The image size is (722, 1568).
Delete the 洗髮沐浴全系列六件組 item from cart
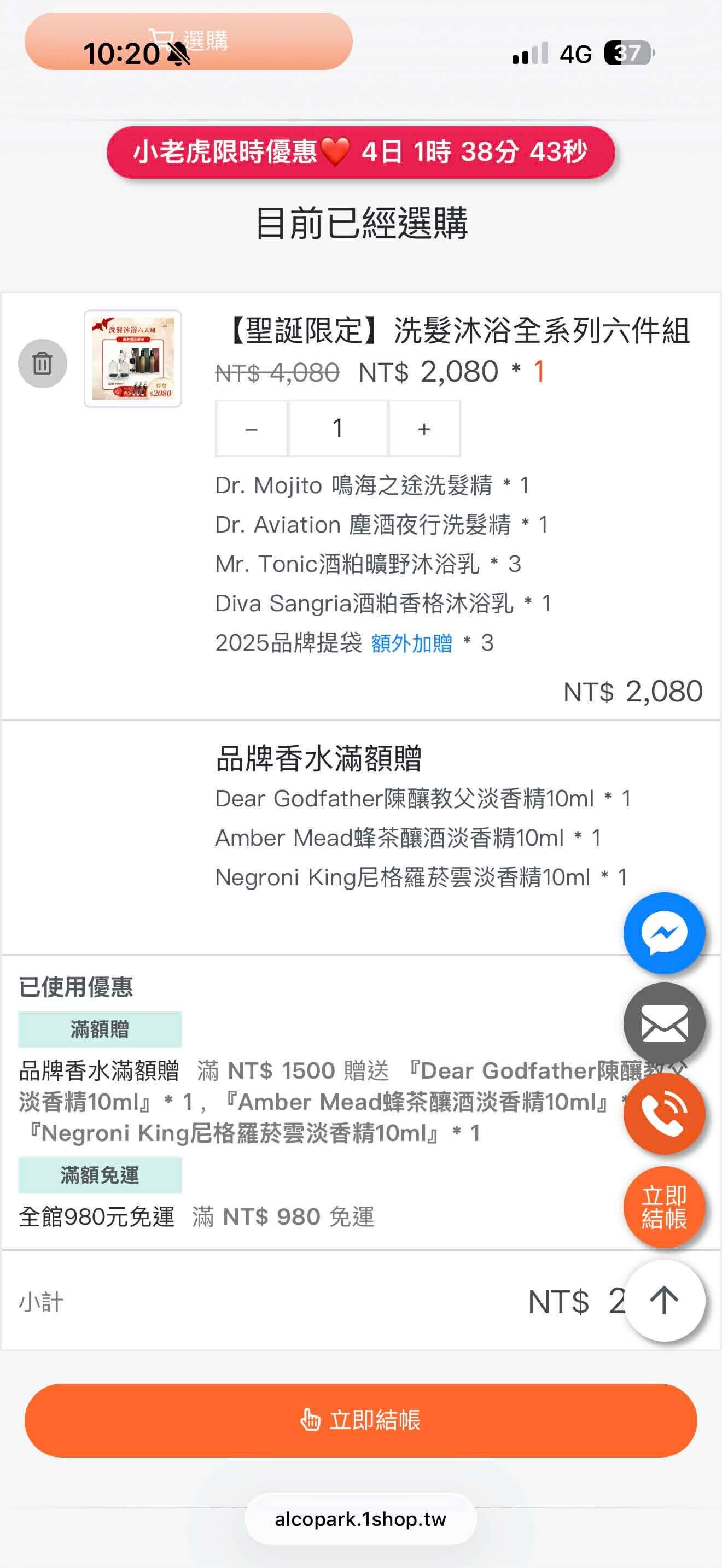coord(42,364)
